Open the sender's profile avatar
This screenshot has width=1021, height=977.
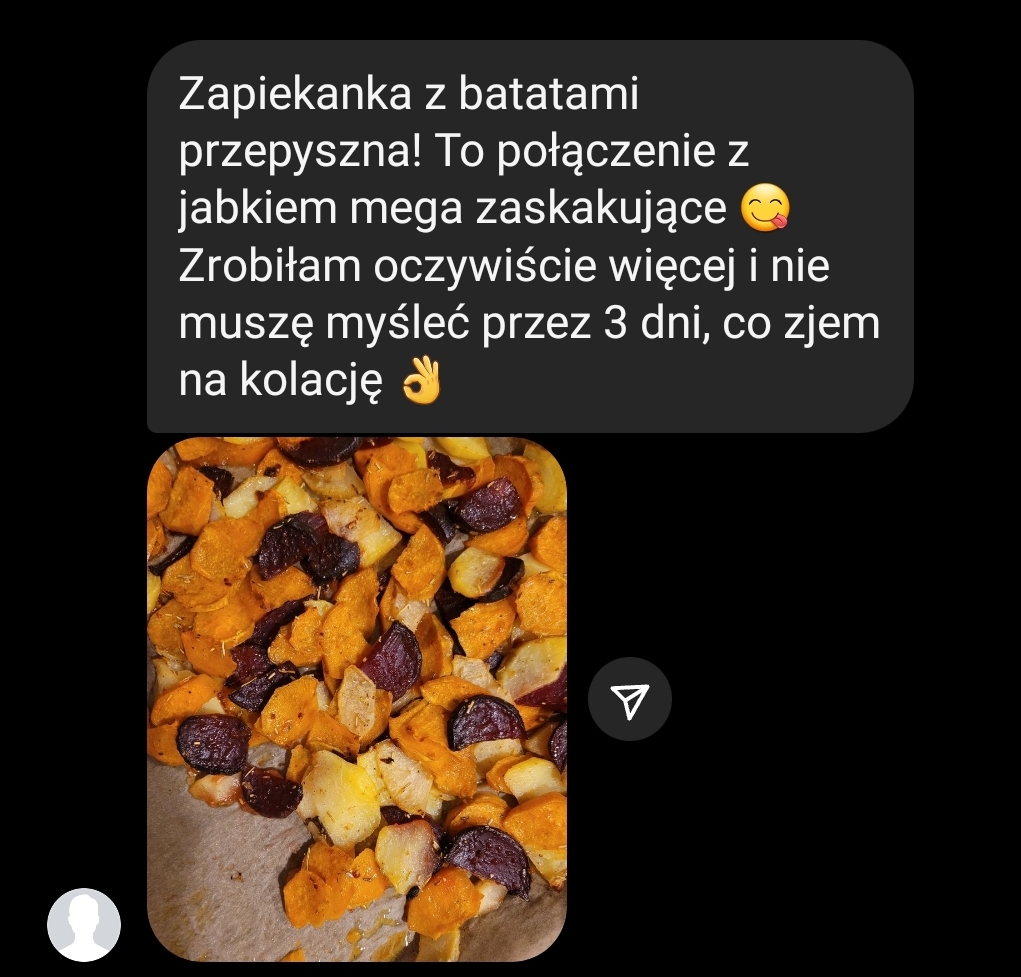[84, 925]
